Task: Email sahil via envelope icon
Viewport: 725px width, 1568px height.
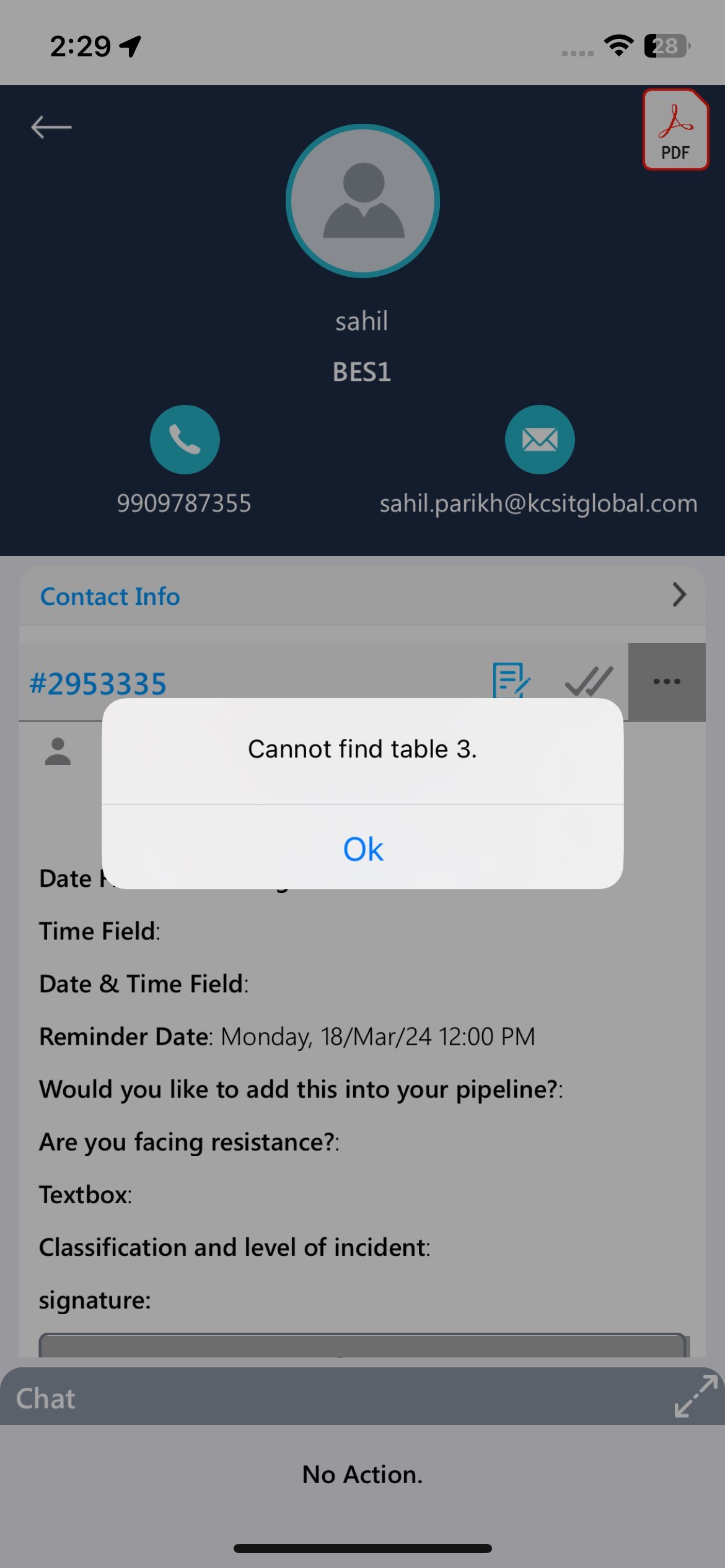Action: [x=540, y=440]
